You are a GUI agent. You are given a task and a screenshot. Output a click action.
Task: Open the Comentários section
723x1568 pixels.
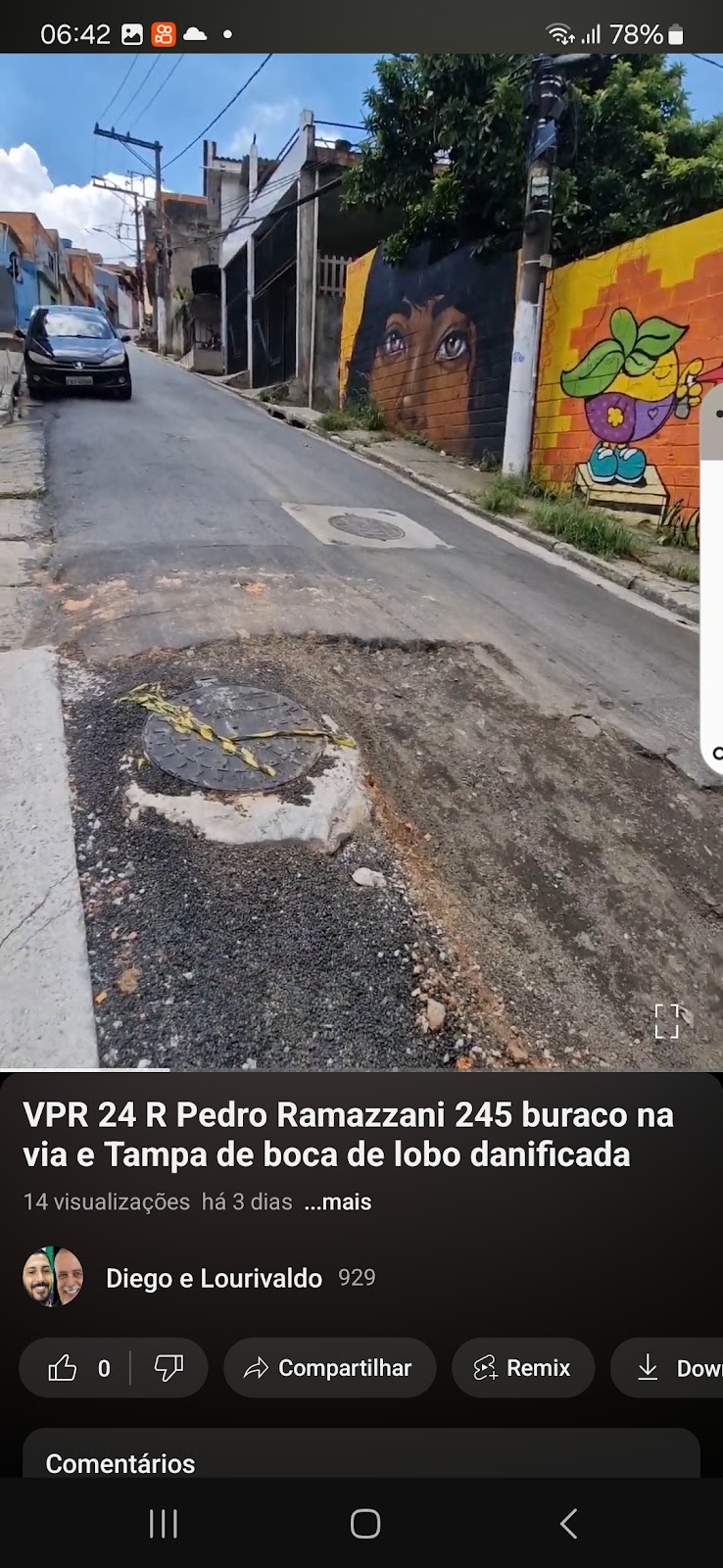(x=361, y=1461)
